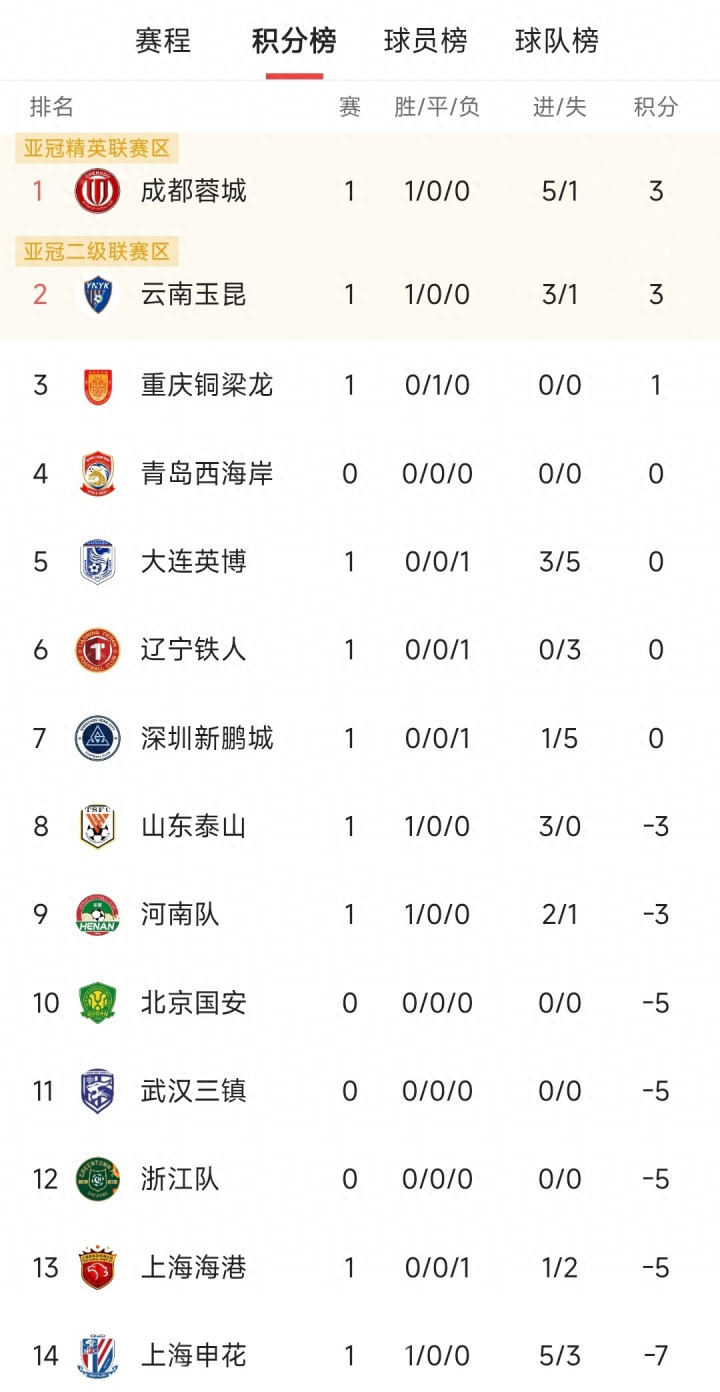
Task: Open the 球员榜 tab
Action: point(425,41)
